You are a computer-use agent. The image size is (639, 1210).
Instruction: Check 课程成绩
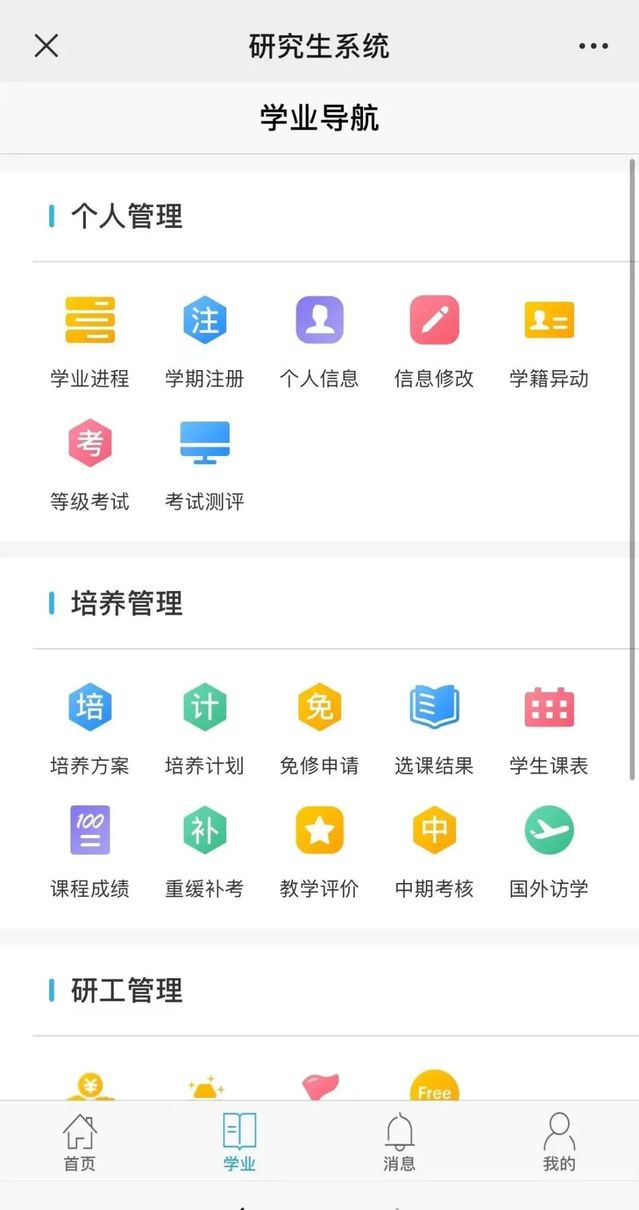[90, 852]
